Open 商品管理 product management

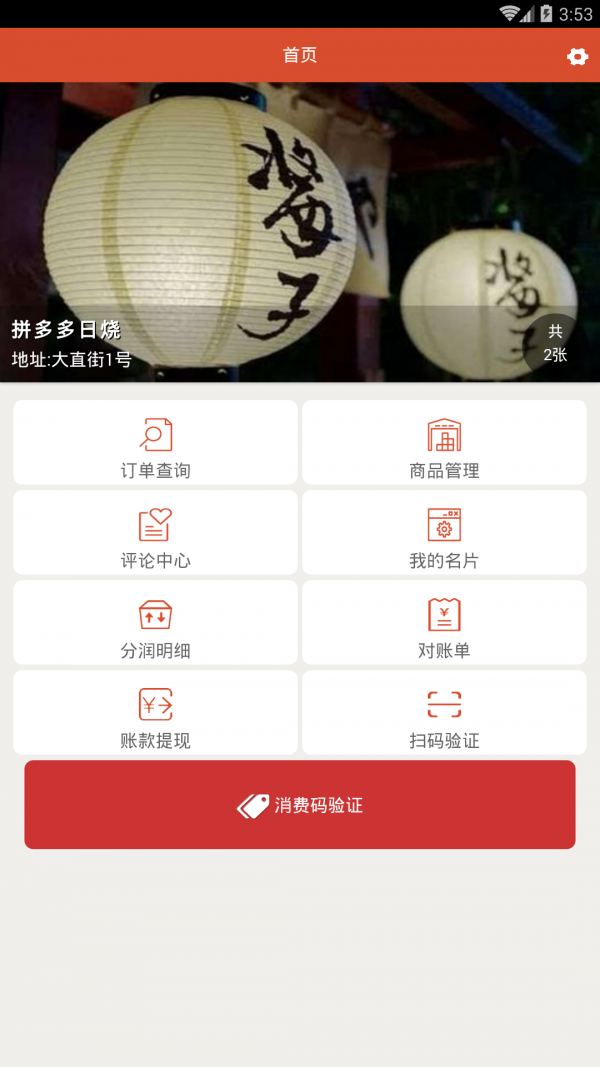[x=444, y=443]
